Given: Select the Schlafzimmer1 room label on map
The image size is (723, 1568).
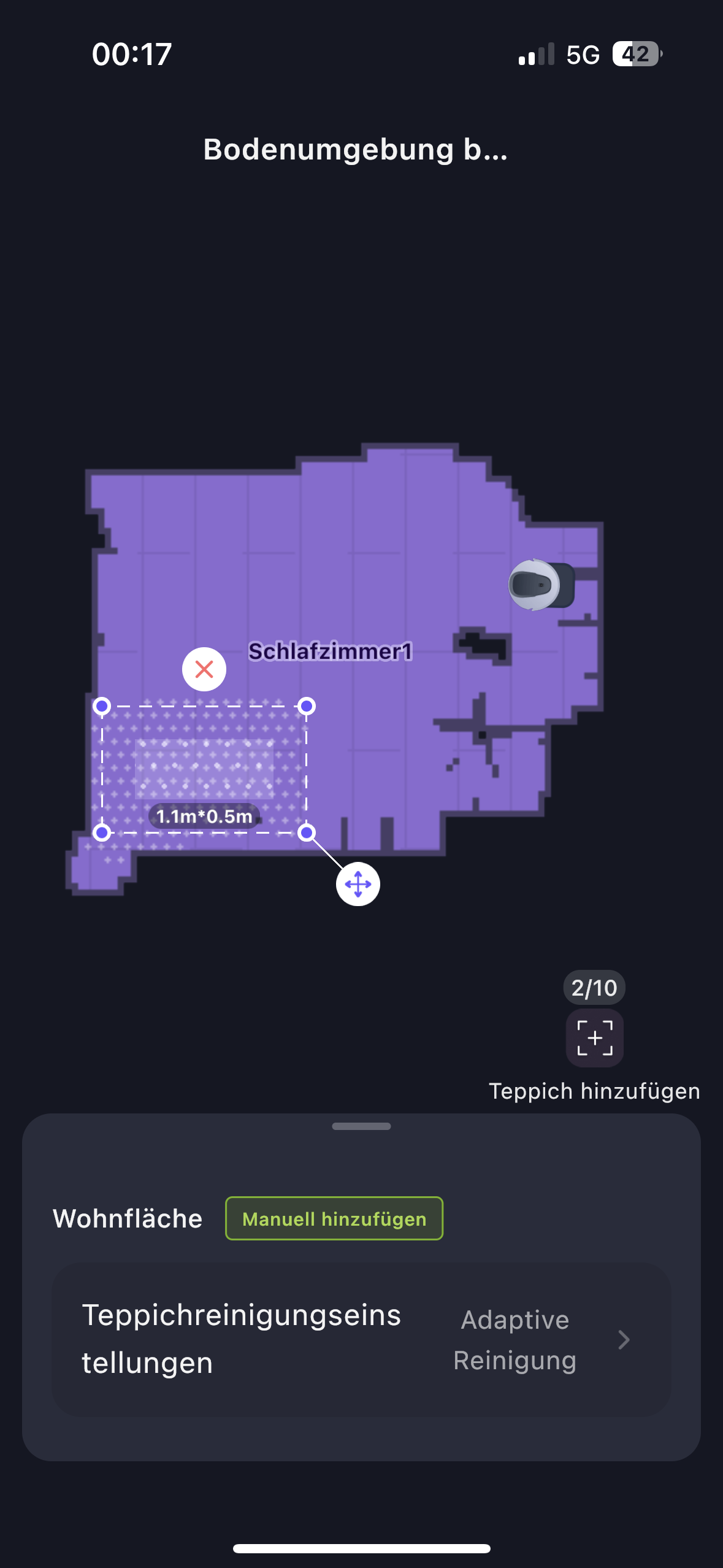Looking at the screenshot, I should coord(330,651).
